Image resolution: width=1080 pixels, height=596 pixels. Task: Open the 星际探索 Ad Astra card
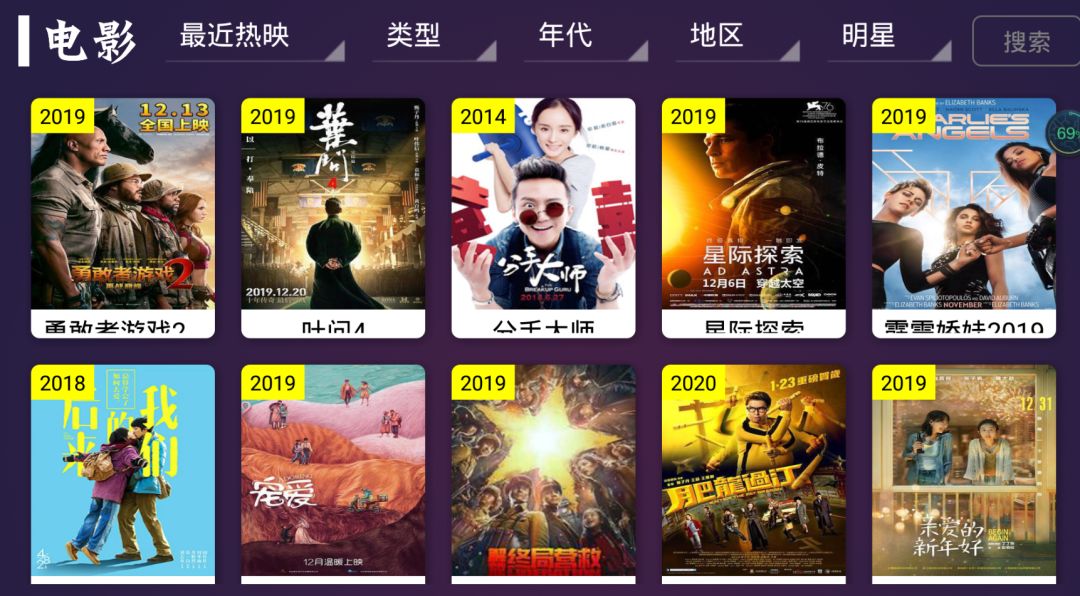pos(753,216)
